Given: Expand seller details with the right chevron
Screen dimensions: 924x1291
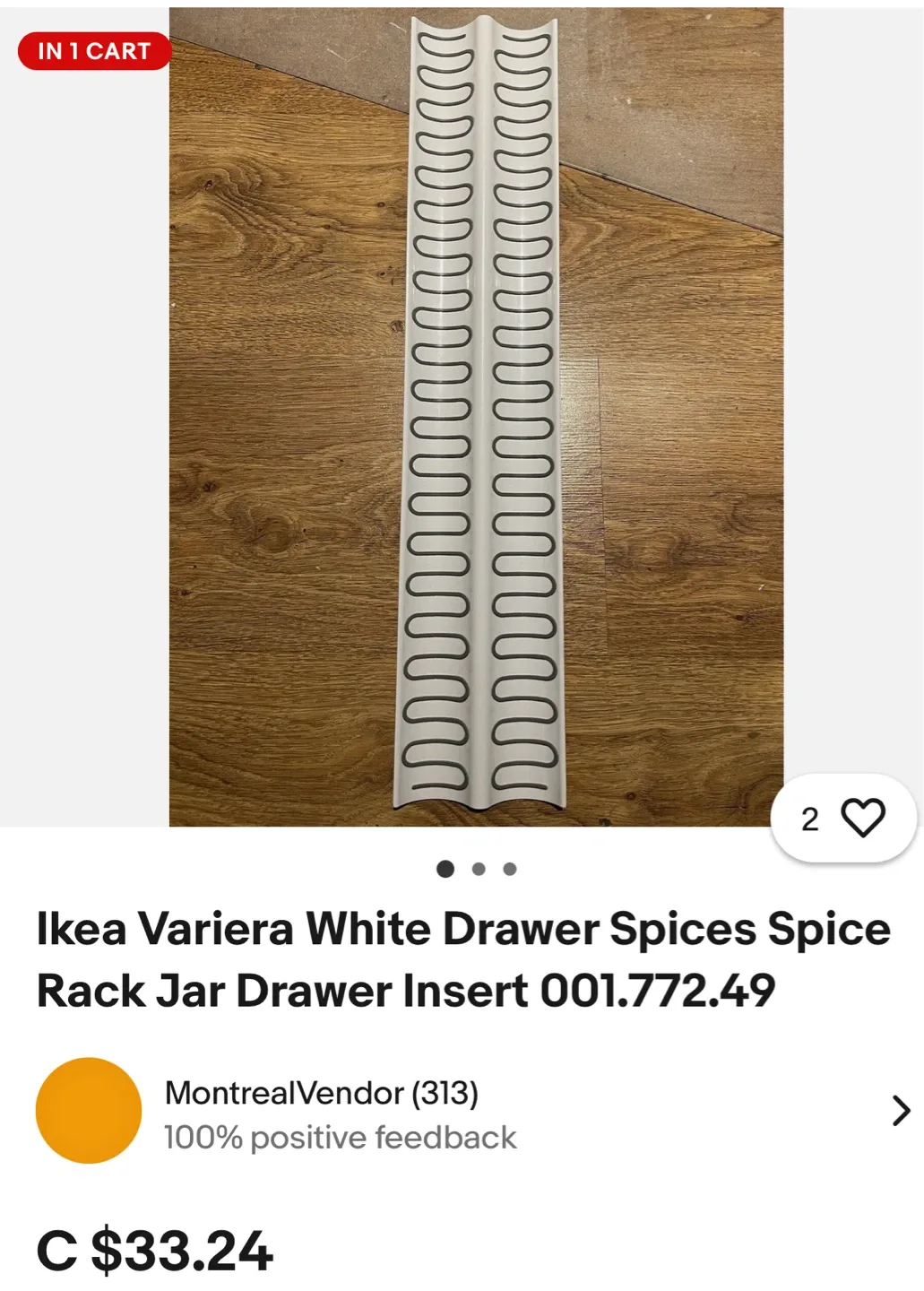Looking at the screenshot, I should 899,1110.
